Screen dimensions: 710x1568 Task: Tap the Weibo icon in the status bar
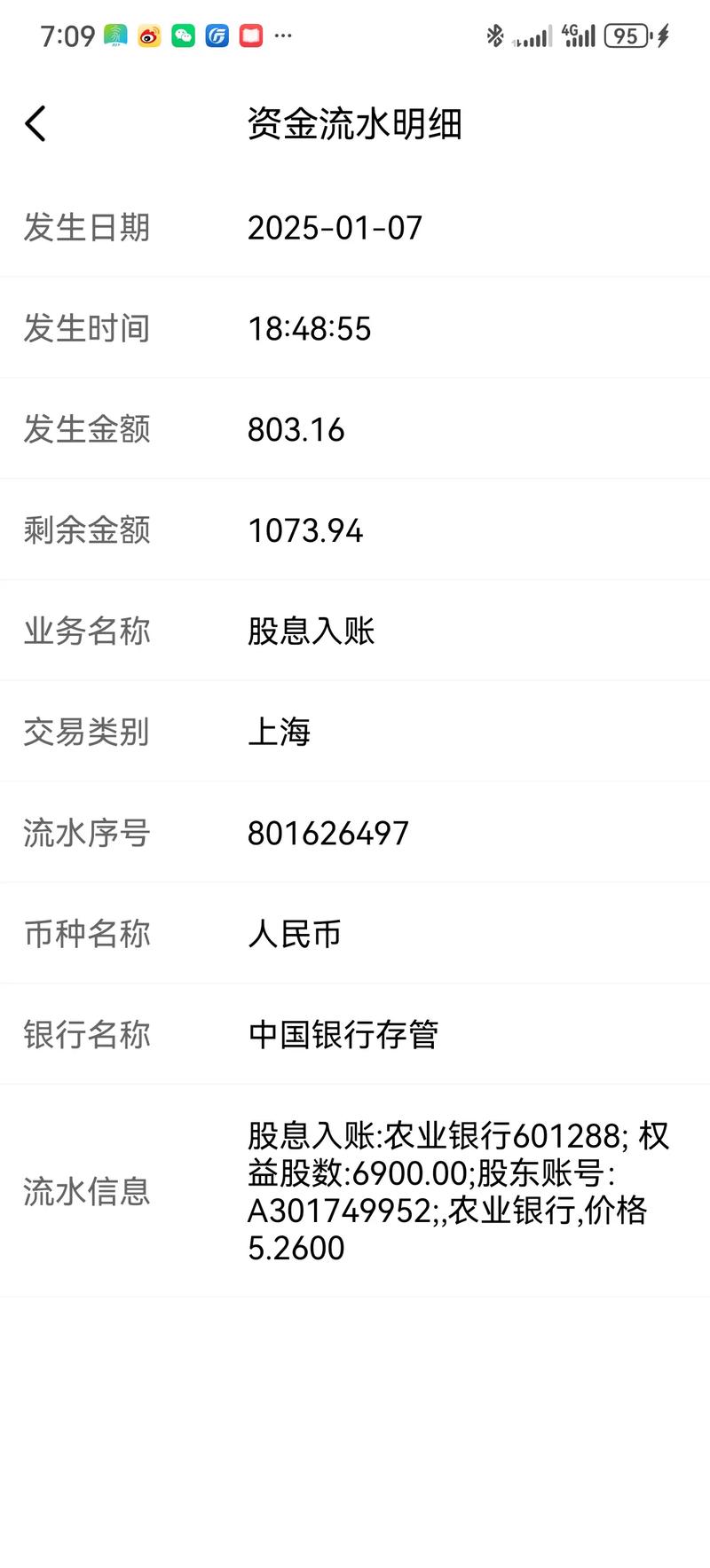[x=147, y=36]
